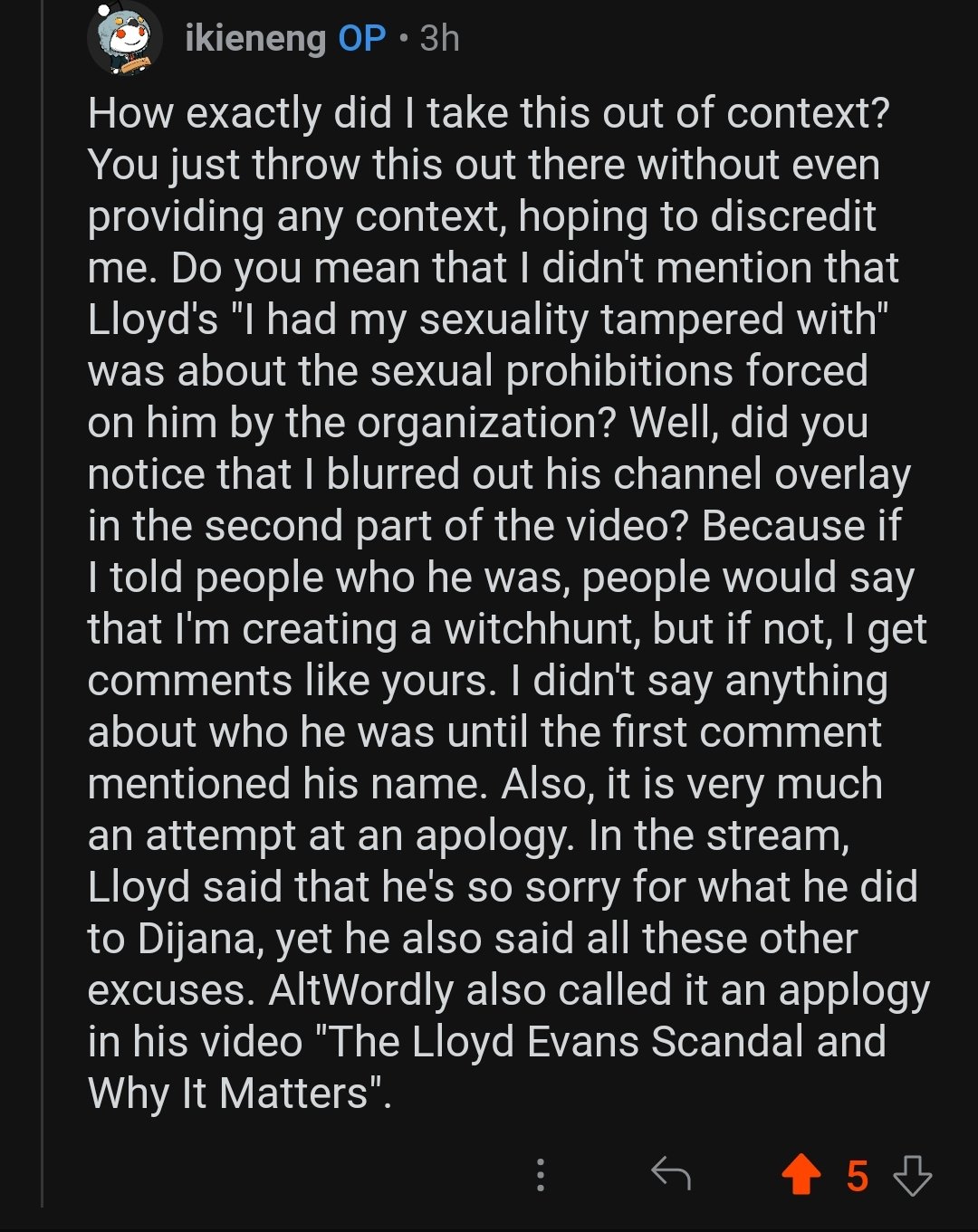This screenshot has height=1232, width=978.
Task: Downvote ikieneng's comment
Action: [912, 1175]
